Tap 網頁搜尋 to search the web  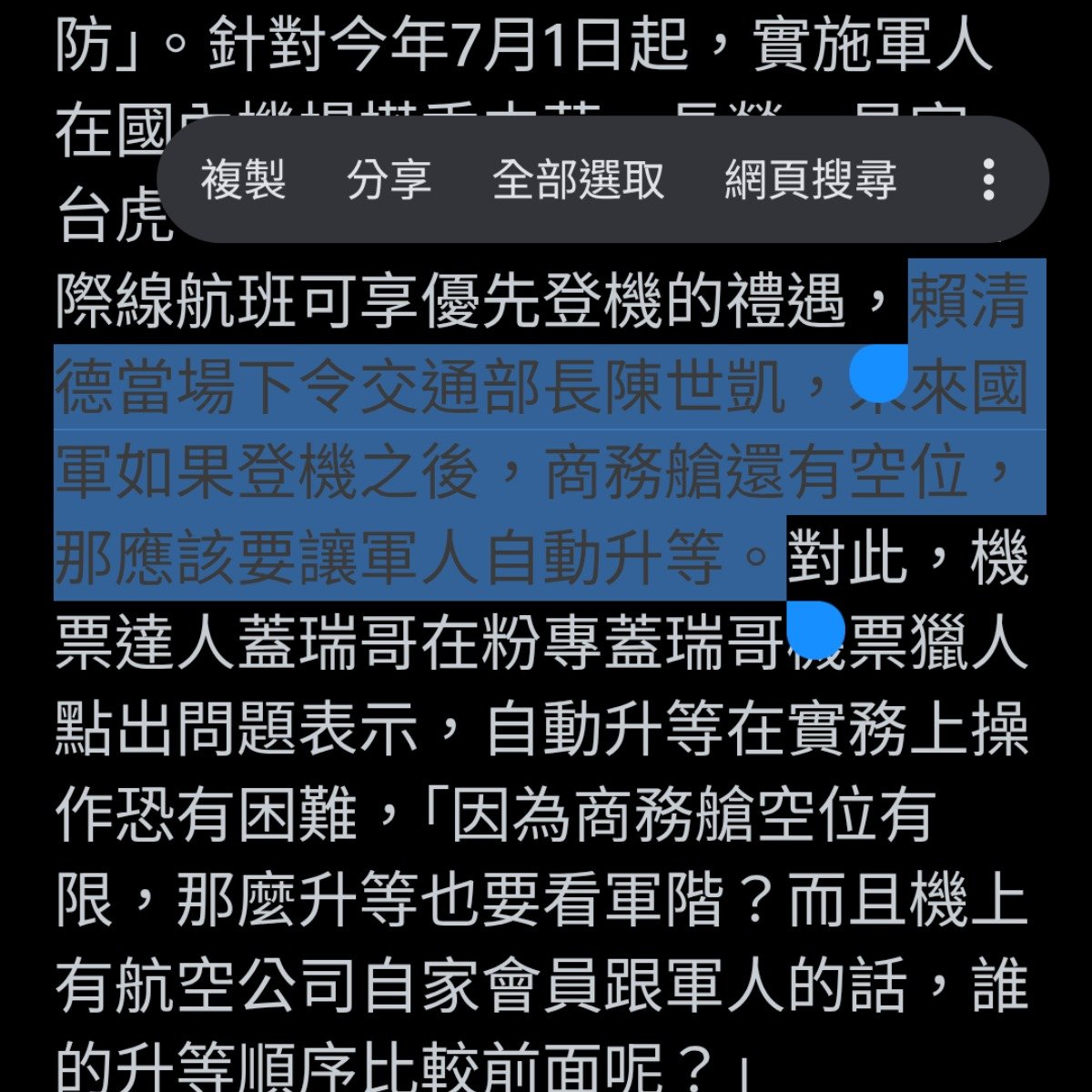coord(810,179)
